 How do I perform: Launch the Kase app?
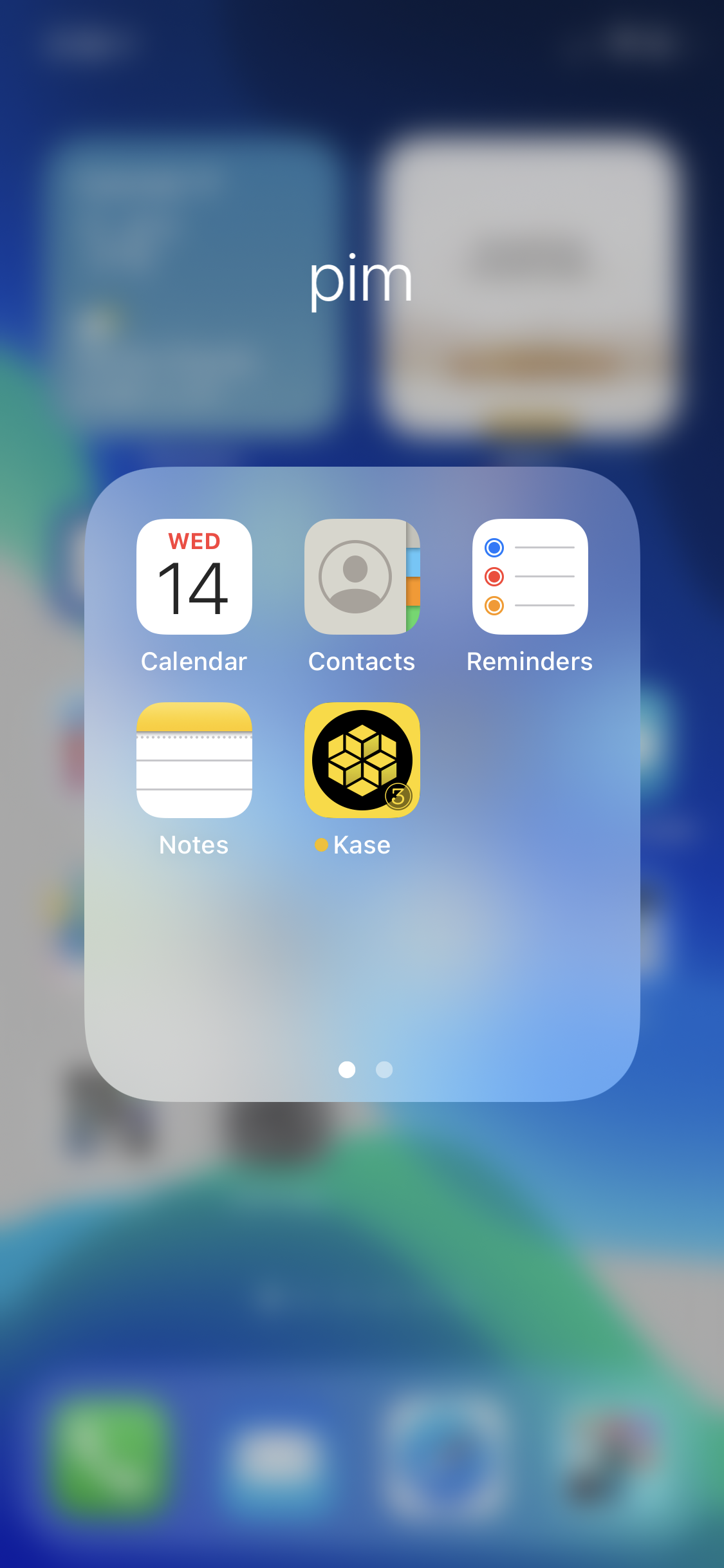[362, 760]
